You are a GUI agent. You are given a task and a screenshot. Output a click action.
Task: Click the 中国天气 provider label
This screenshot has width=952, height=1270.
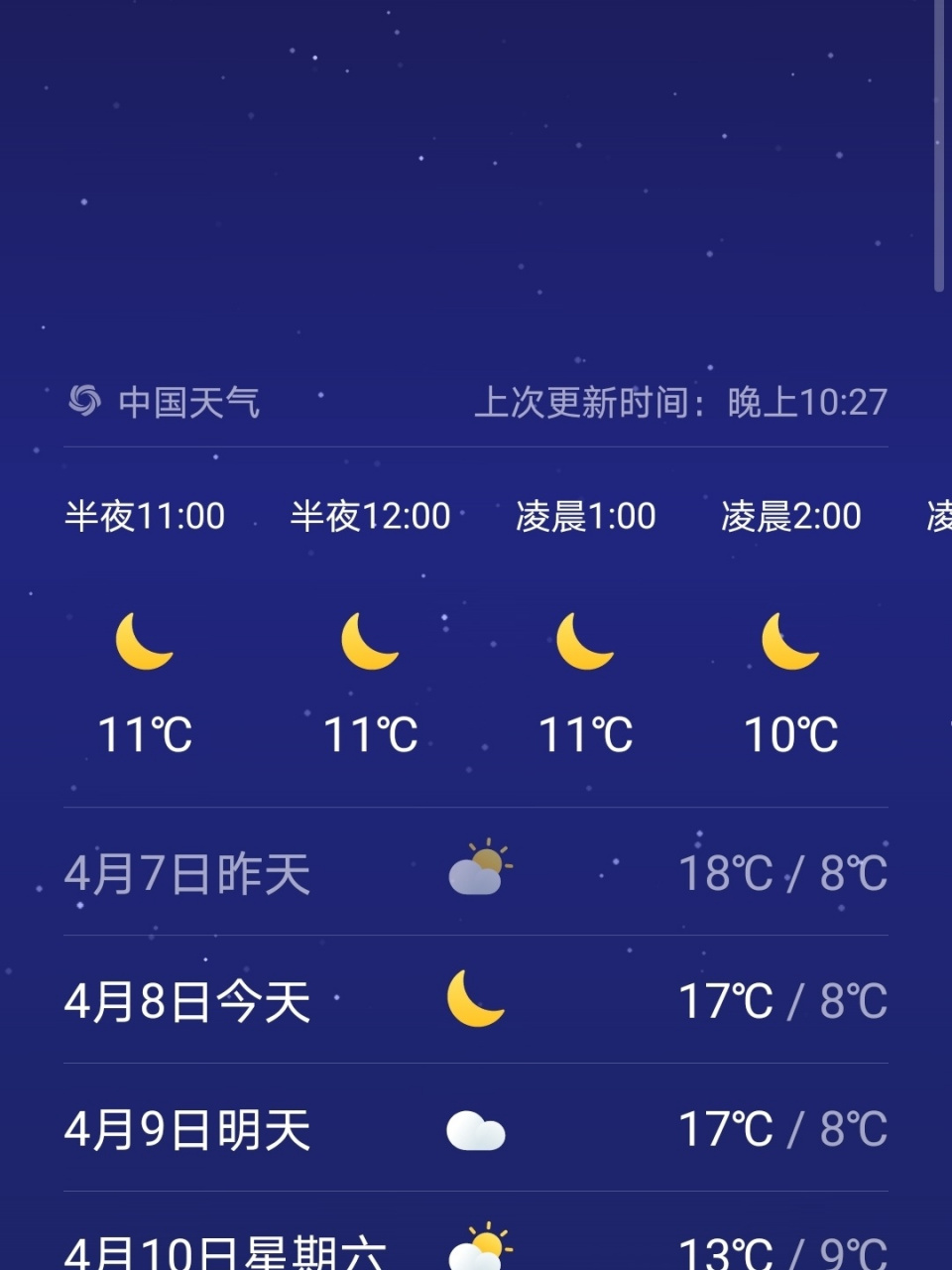188,402
